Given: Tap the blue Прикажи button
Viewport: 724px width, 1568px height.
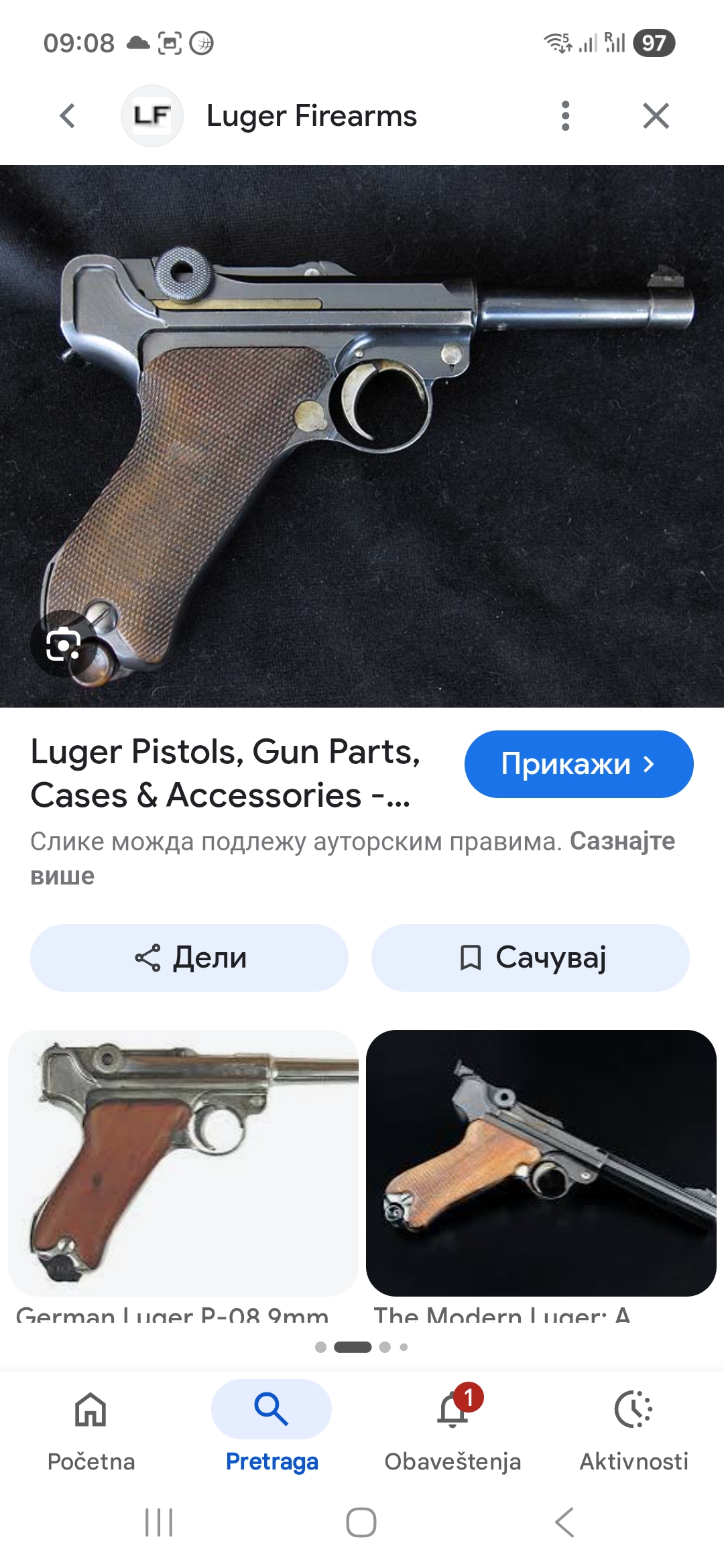Looking at the screenshot, I should coord(579,764).
